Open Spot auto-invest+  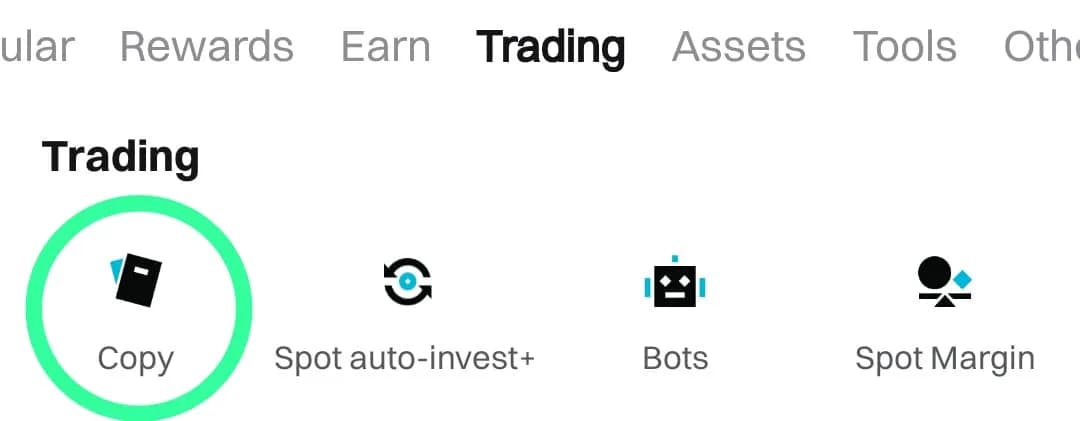tap(405, 310)
